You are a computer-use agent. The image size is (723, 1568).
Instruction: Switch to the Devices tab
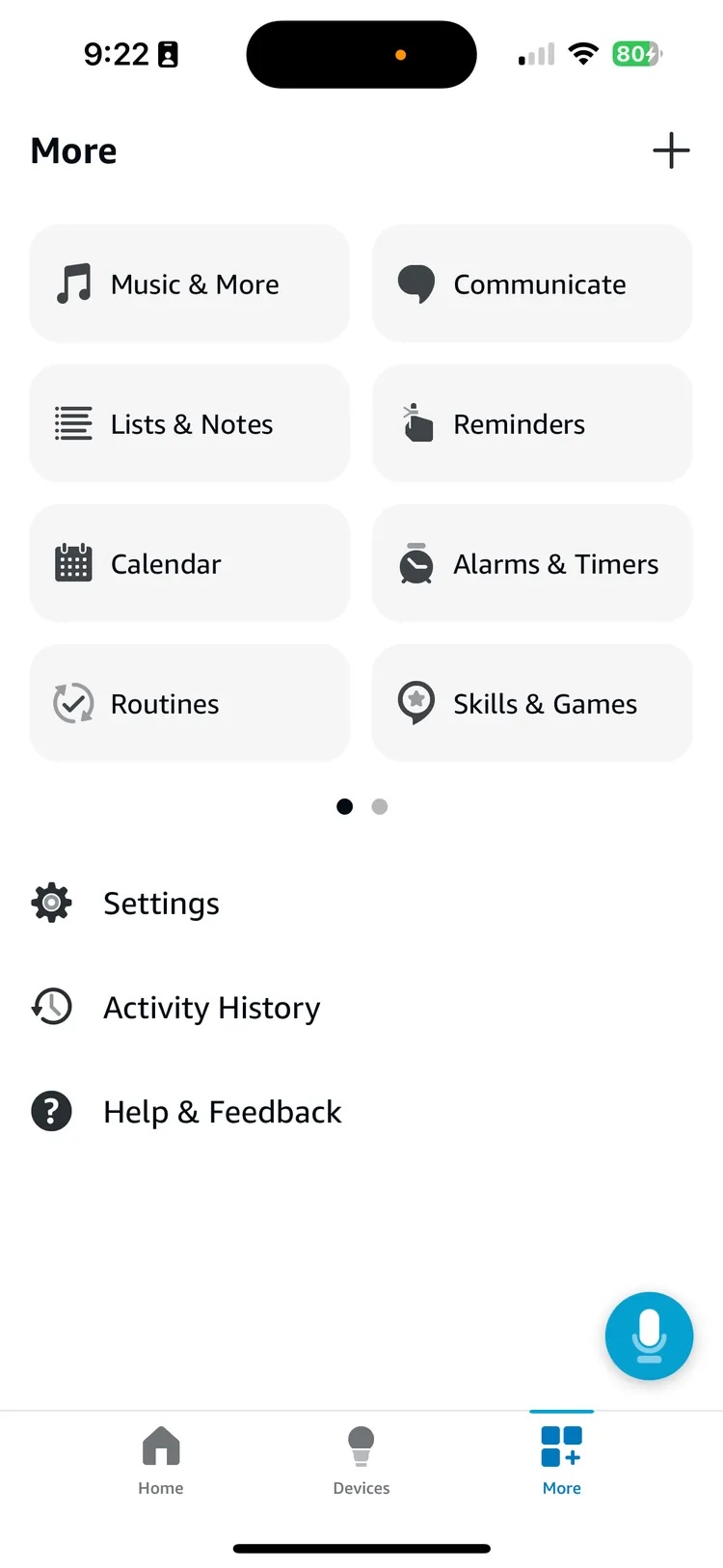point(361,1460)
